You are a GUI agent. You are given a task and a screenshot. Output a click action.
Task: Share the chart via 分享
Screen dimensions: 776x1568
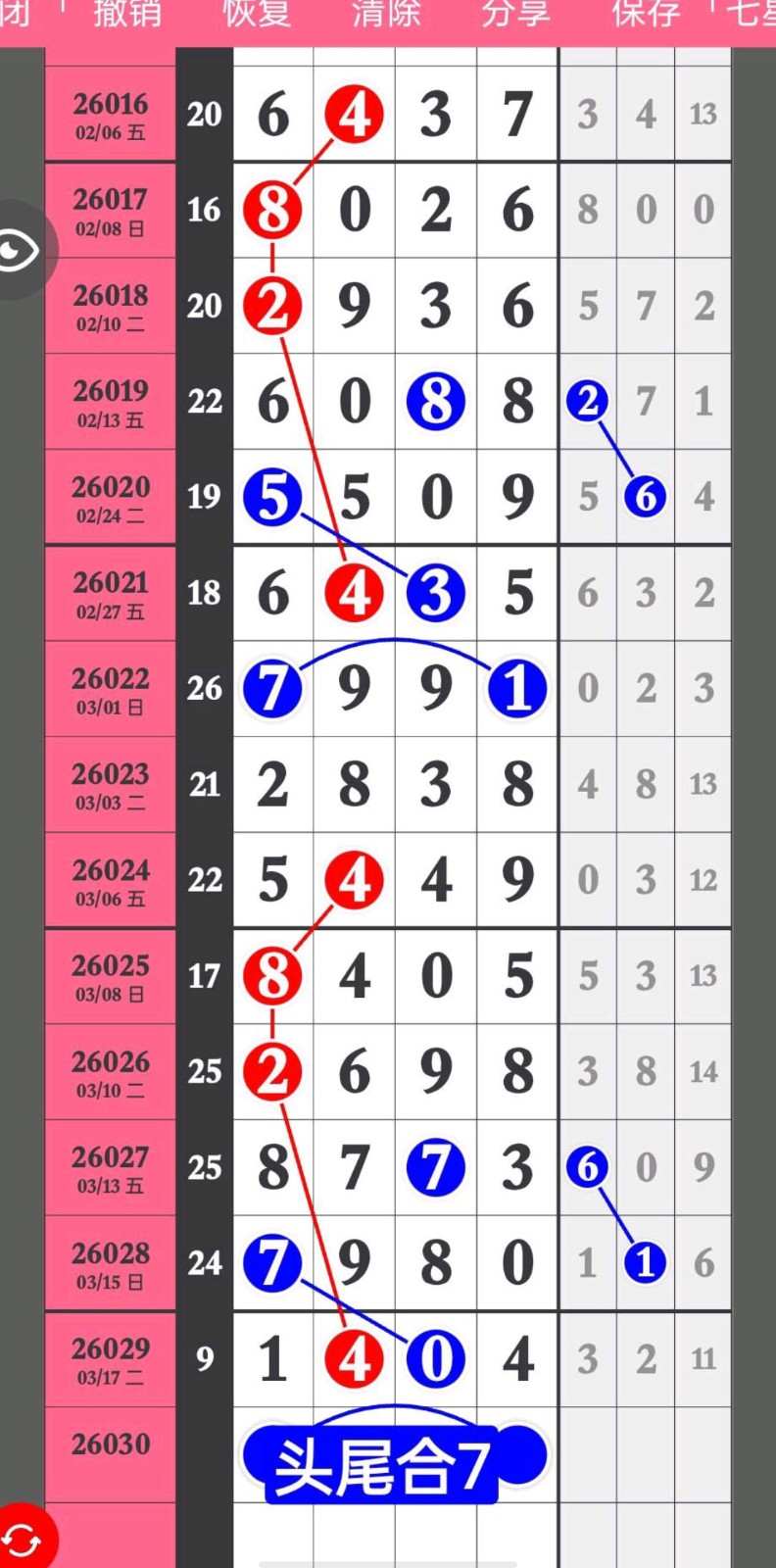[x=515, y=14]
